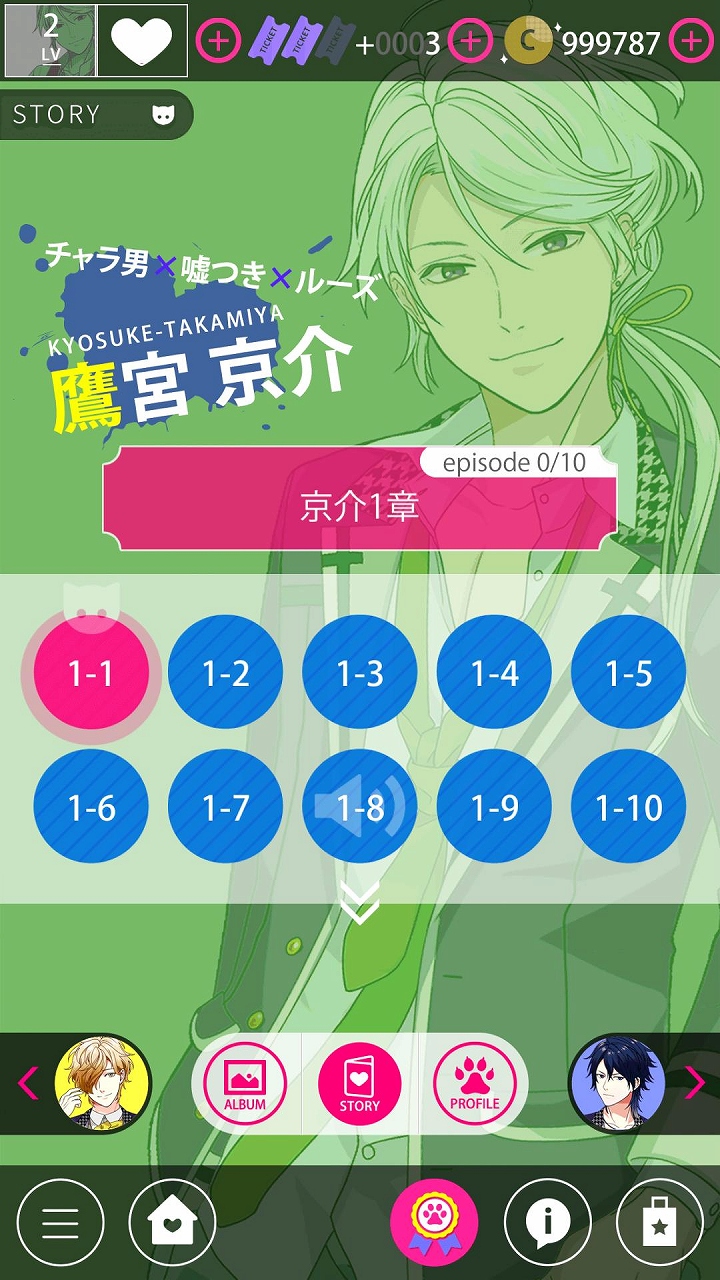Viewport: 720px width, 1280px height.
Task: Go to the next character with right arrow
Action: point(693,1083)
